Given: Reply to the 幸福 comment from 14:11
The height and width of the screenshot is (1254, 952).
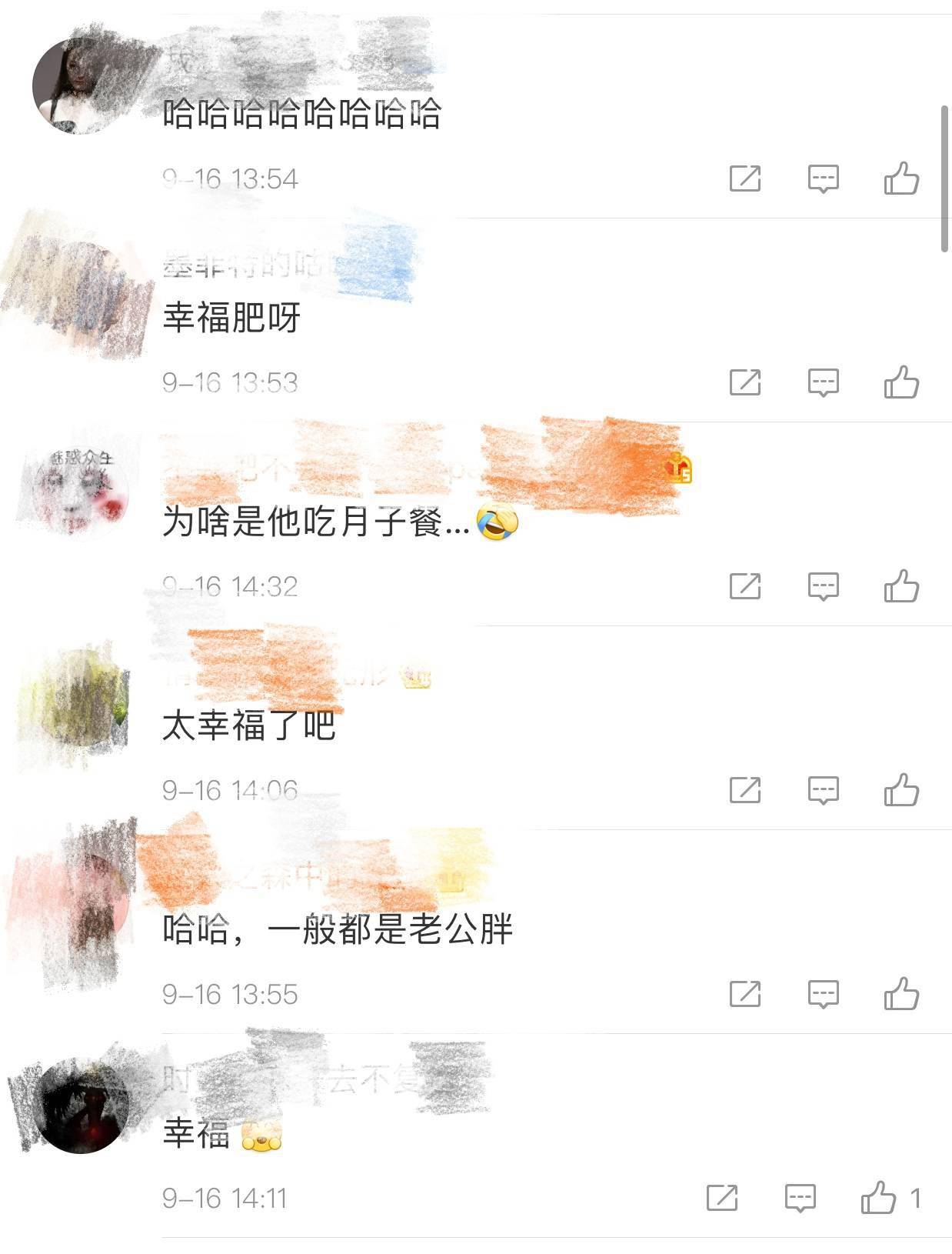Looking at the screenshot, I should (800, 1198).
